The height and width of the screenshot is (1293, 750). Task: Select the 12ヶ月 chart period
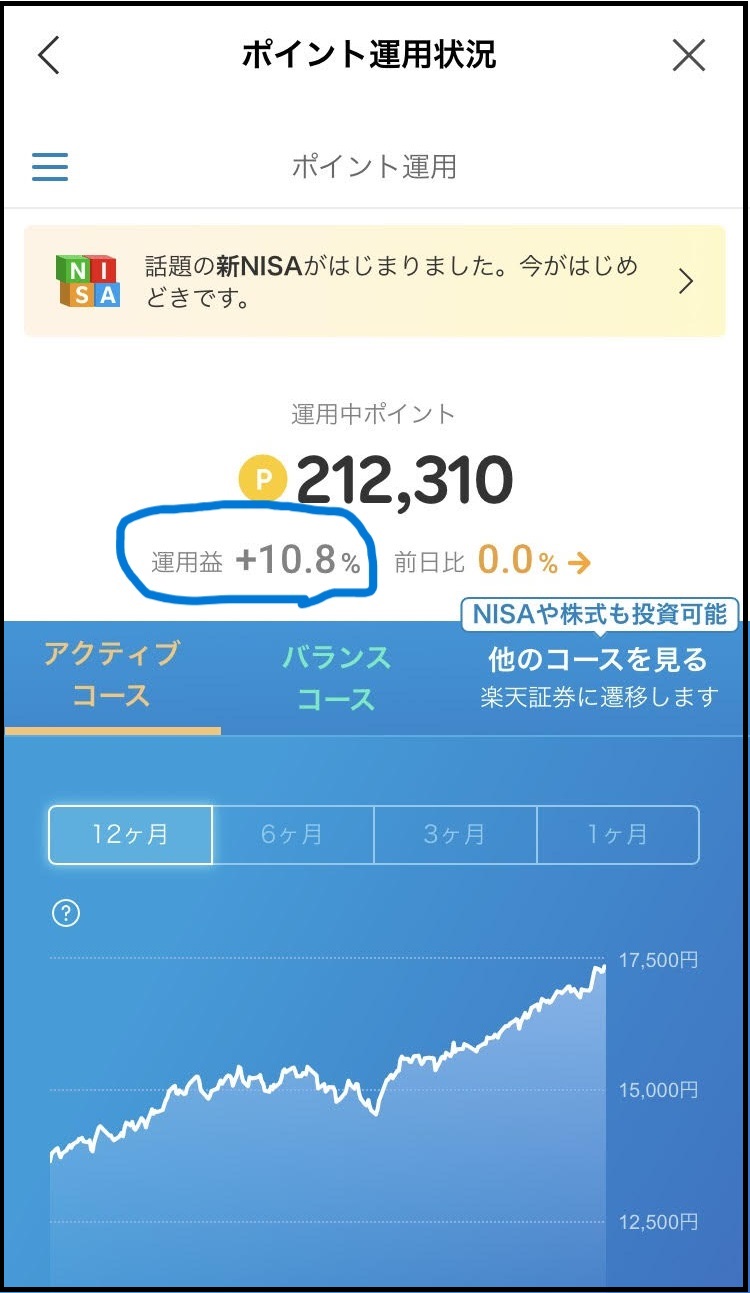coord(131,834)
